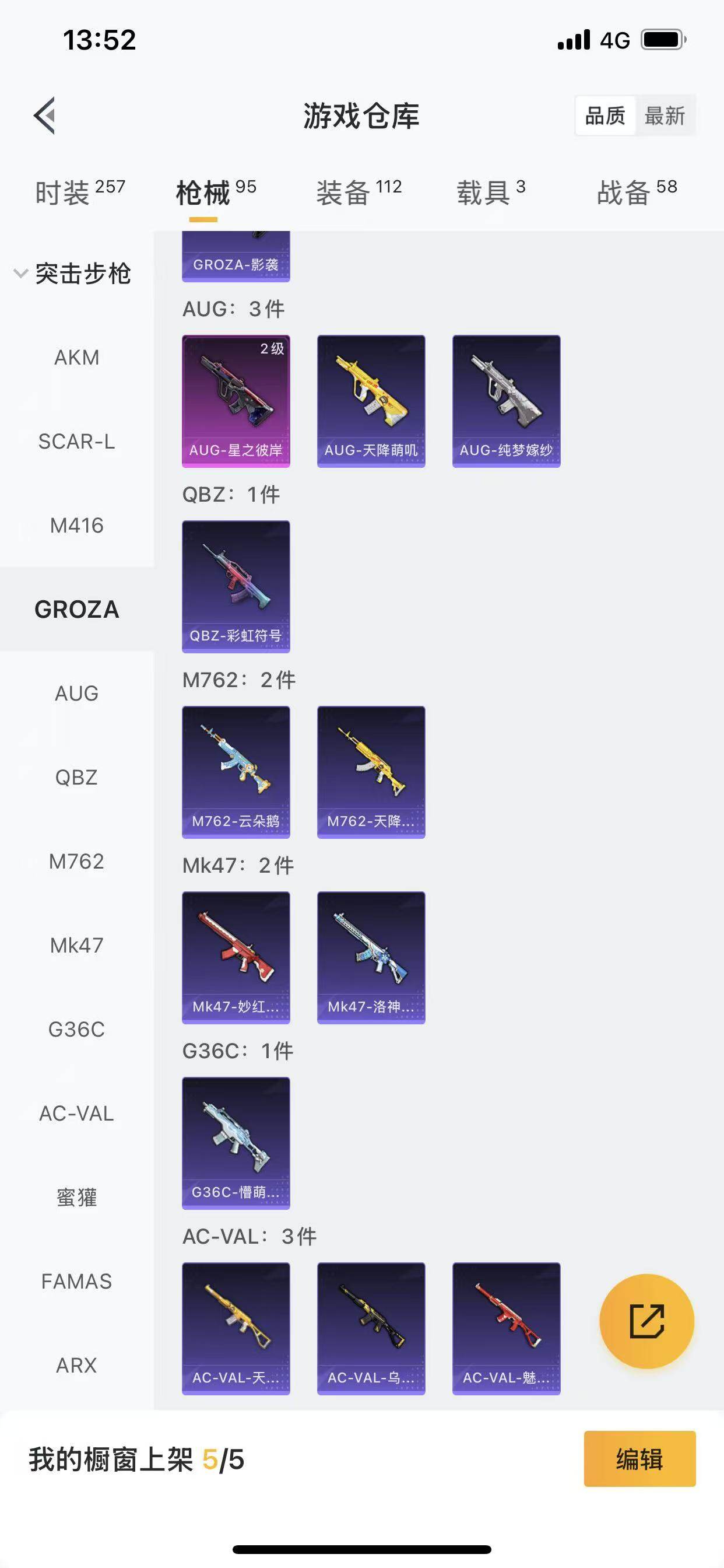The width and height of the screenshot is (724, 1568).
Task: Open the G36C skin tile
Action: [x=236, y=1143]
